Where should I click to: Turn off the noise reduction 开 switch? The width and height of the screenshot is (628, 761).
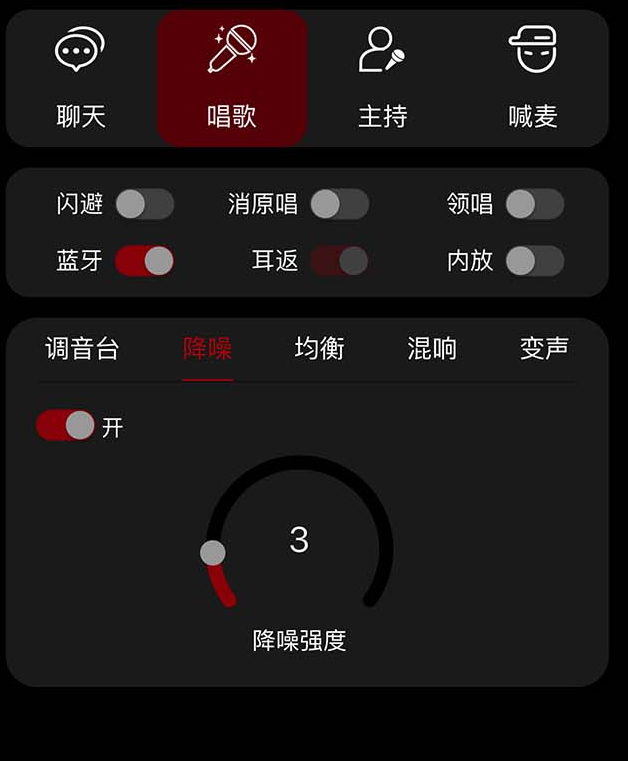[x=65, y=425]
